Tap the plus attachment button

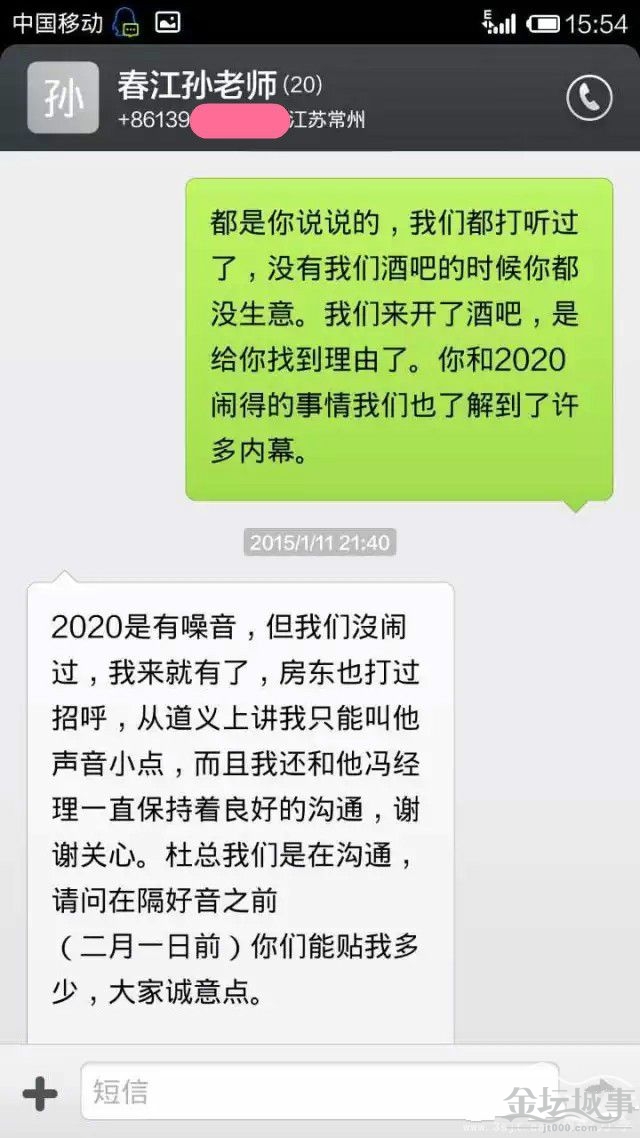click(40, 1093)
